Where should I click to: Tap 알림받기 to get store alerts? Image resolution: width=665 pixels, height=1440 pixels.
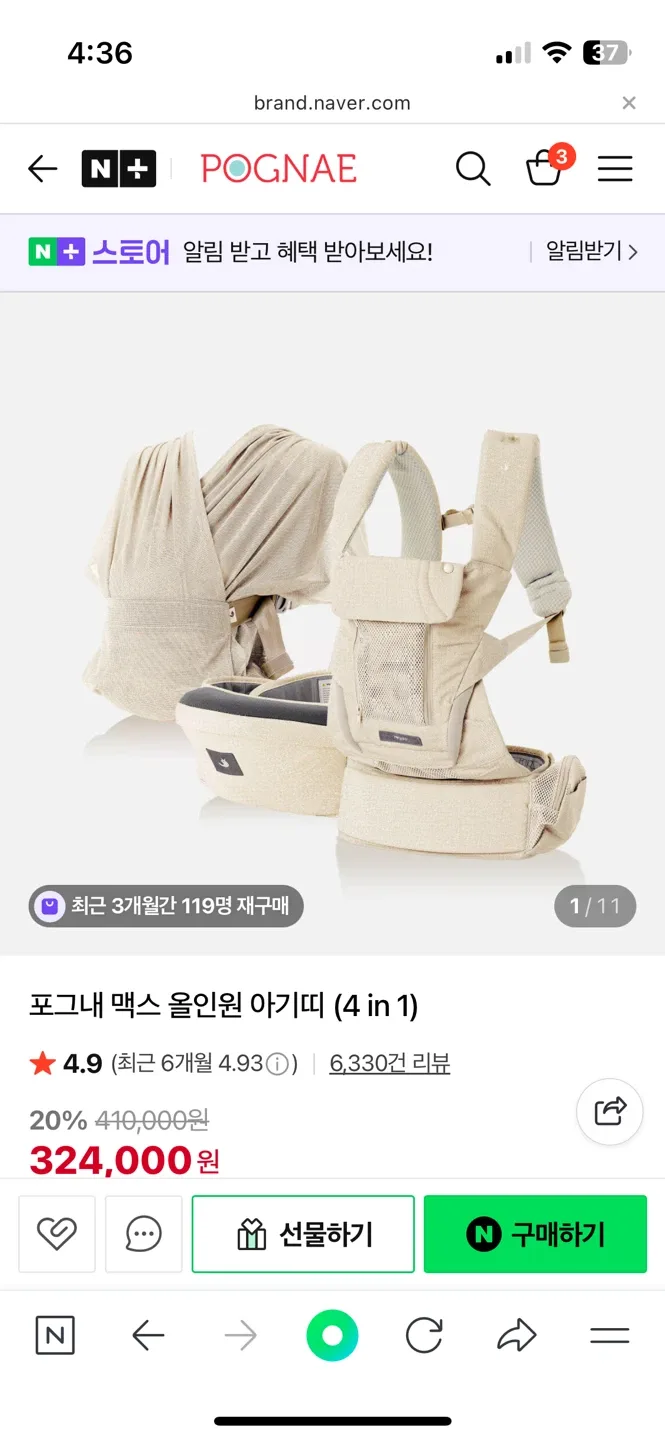[x=590, y=251]
